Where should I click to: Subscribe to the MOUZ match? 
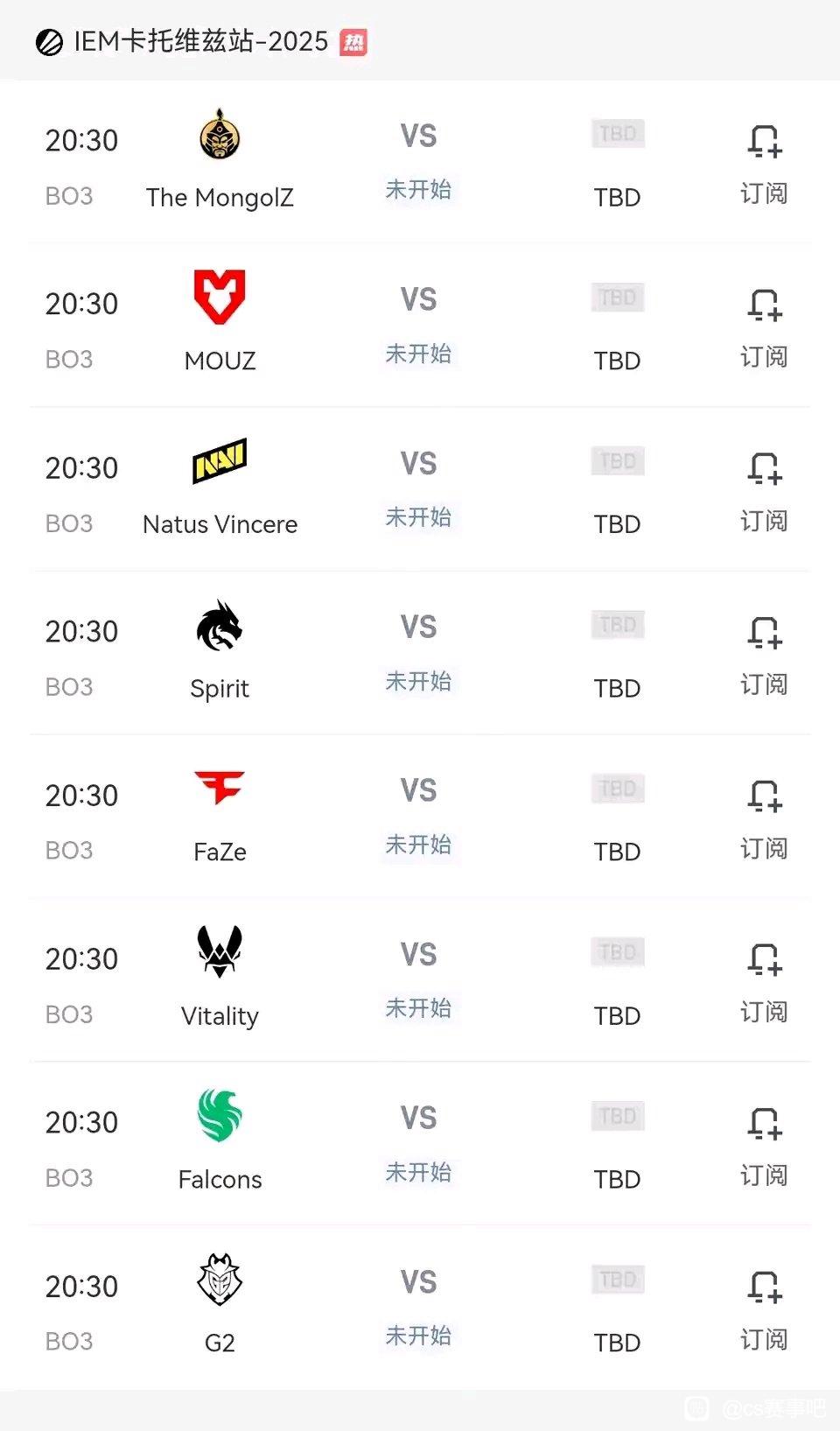[764, 327]
